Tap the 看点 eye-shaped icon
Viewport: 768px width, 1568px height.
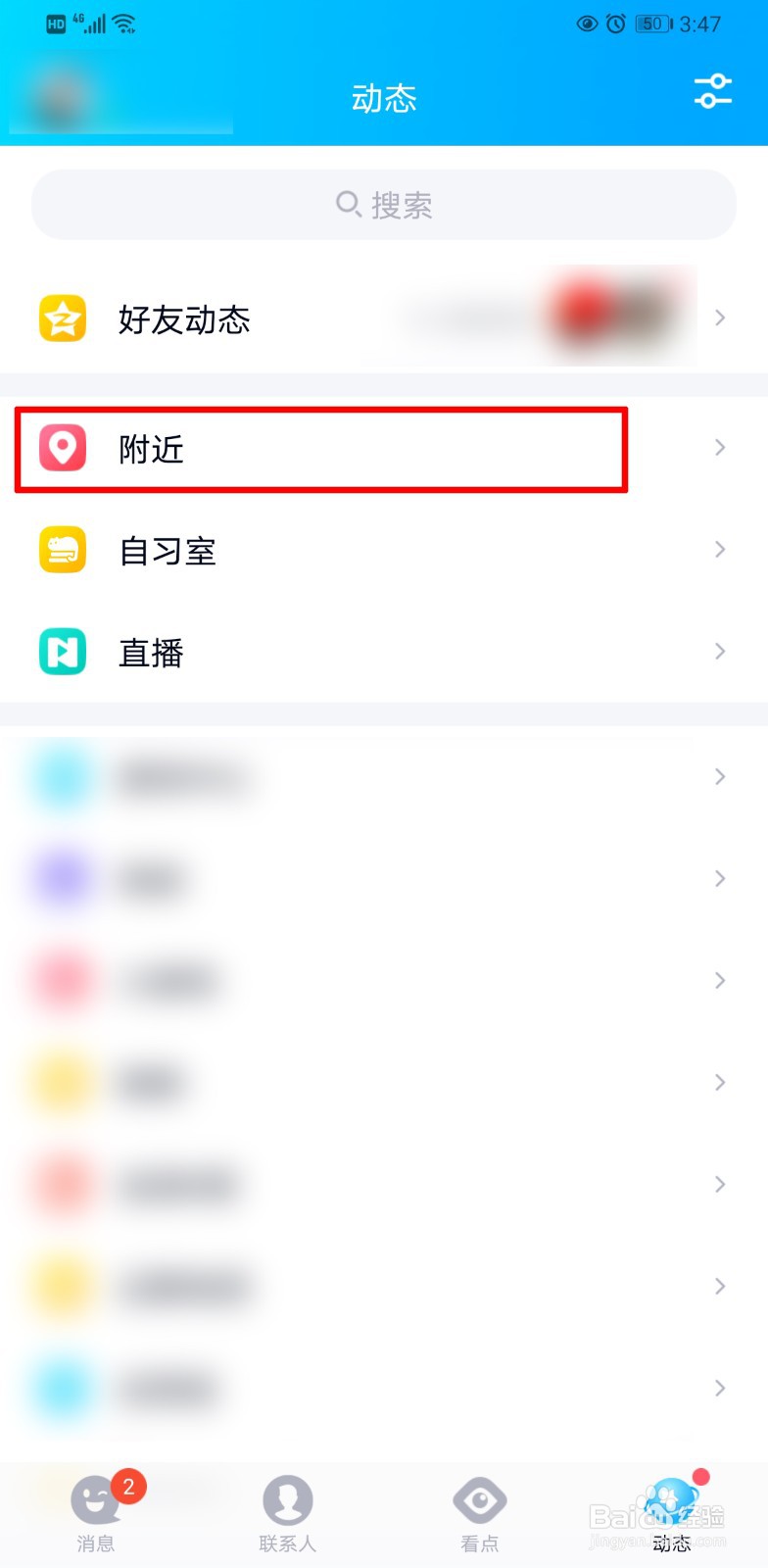[x=480, y=1498]
